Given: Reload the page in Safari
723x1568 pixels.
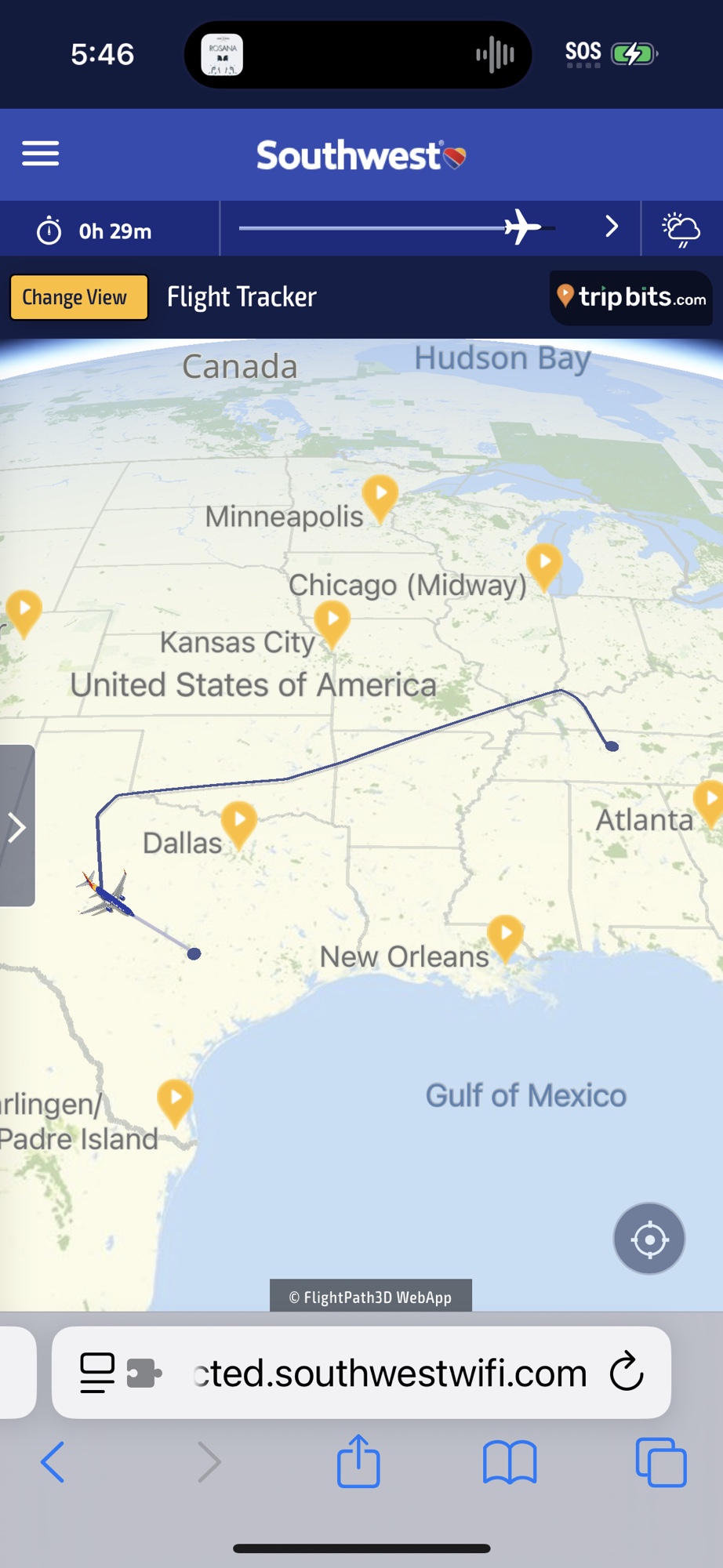Looking at the screenshot, I should coord(627,1372).
